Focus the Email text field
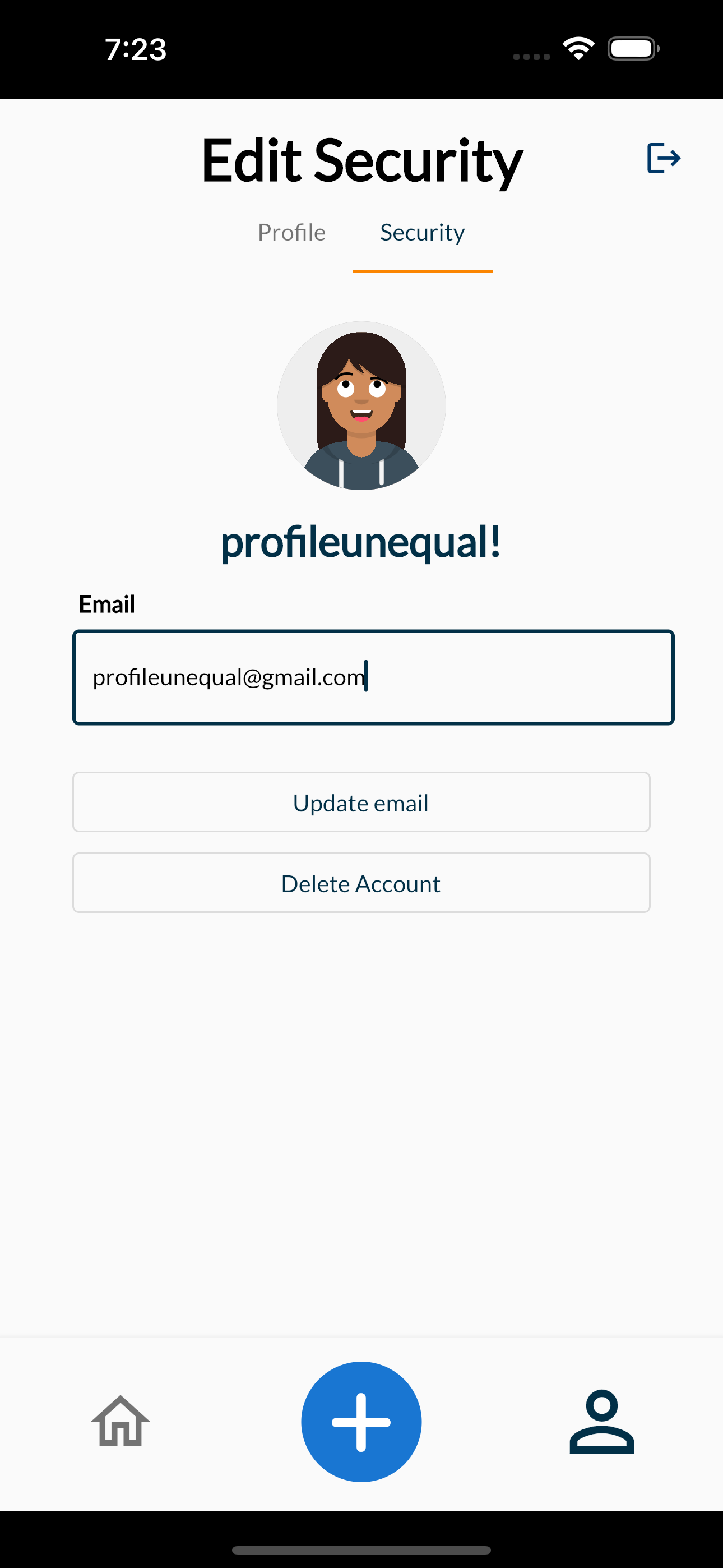Viewport: 723px width, 1568px height. coord(373,677)
